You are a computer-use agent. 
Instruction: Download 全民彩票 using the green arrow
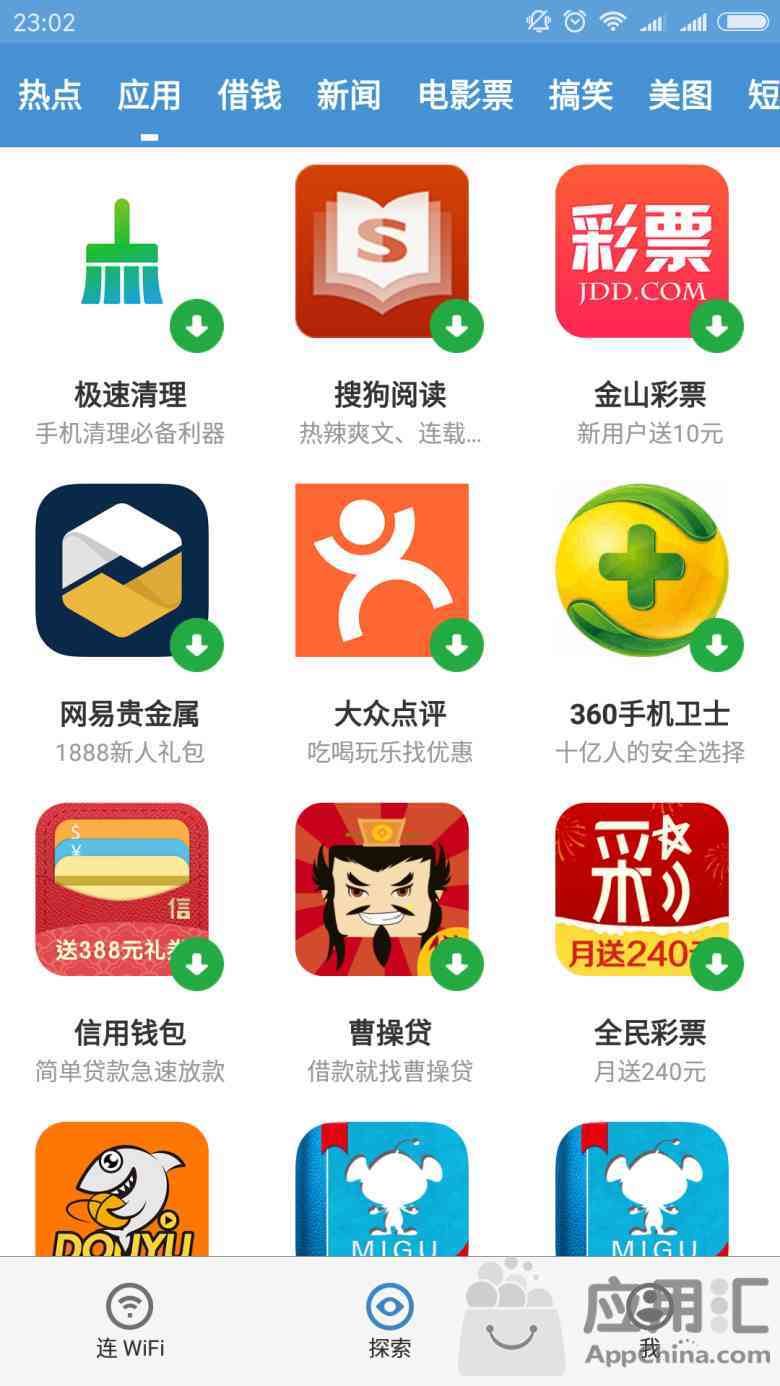(716, 964)
